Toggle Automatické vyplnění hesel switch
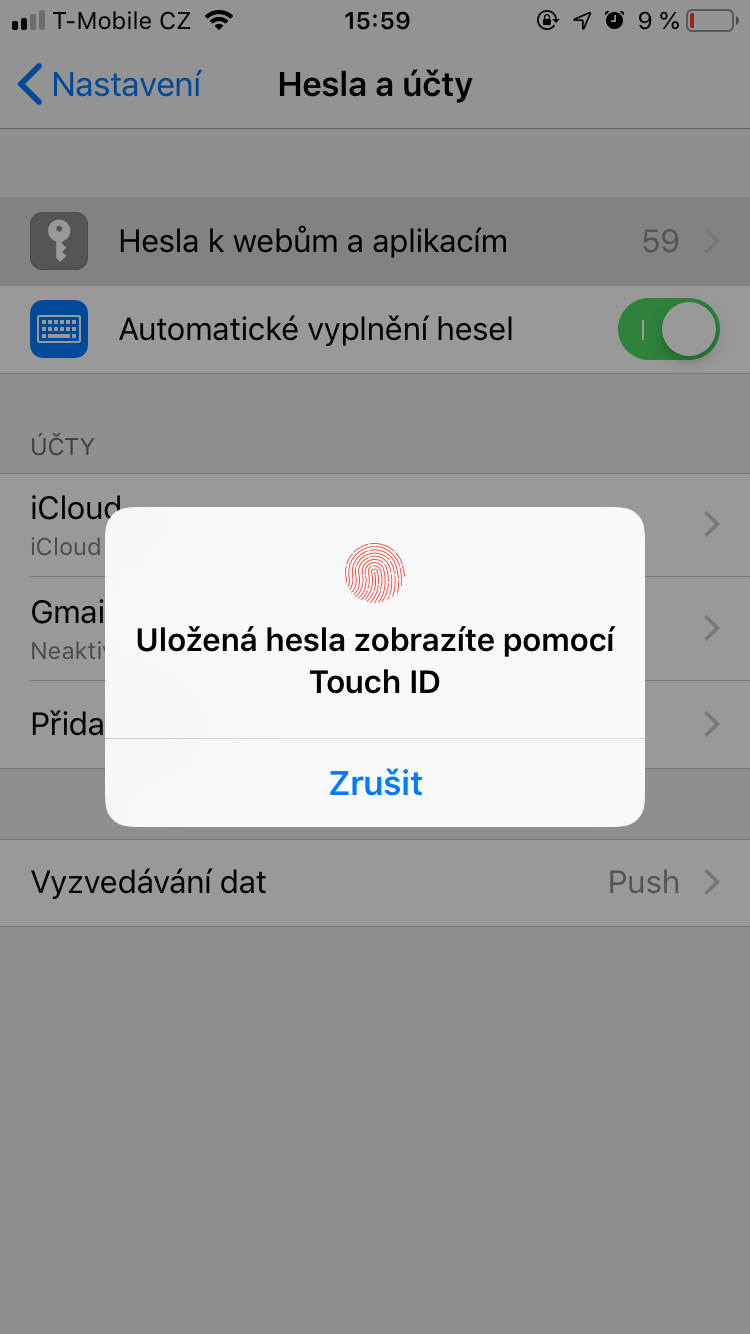 tap(669, 329)
